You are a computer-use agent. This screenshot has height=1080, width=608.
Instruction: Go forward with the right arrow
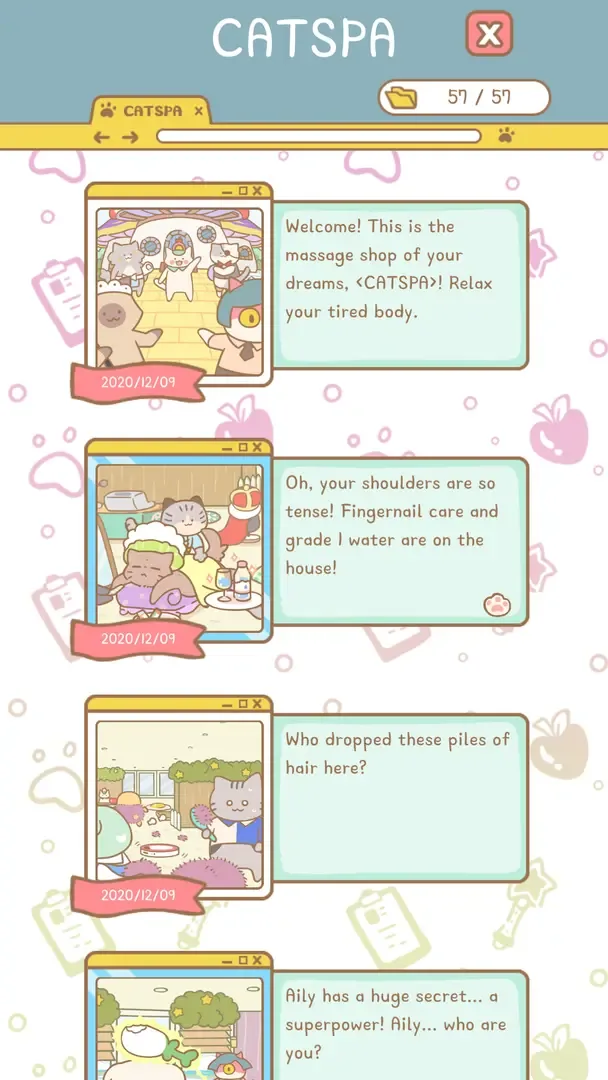(130, 137)
